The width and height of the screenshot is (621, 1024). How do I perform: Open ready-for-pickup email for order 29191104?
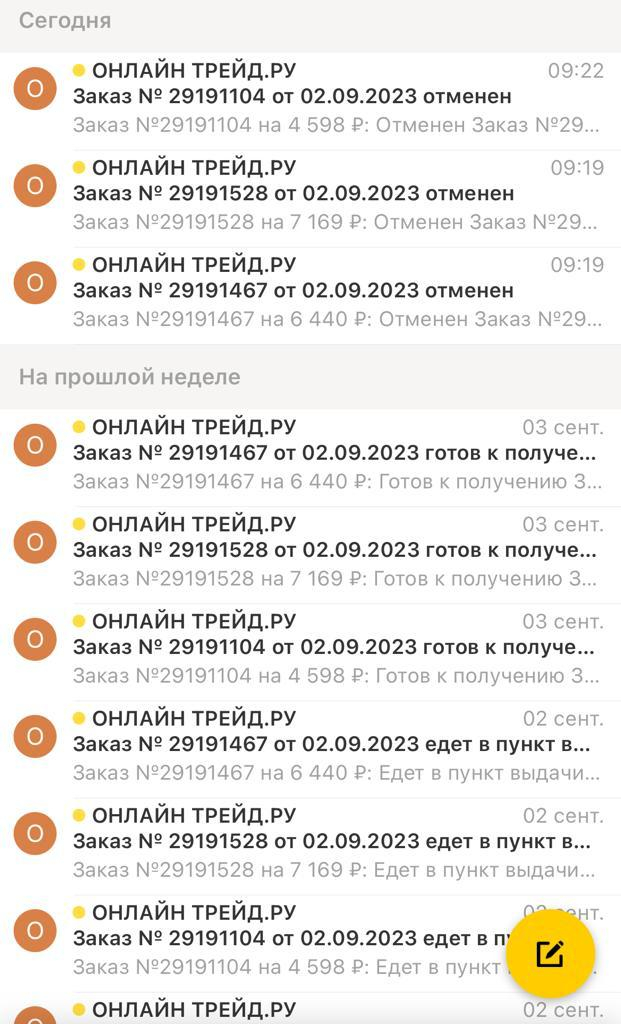(310, 649)
